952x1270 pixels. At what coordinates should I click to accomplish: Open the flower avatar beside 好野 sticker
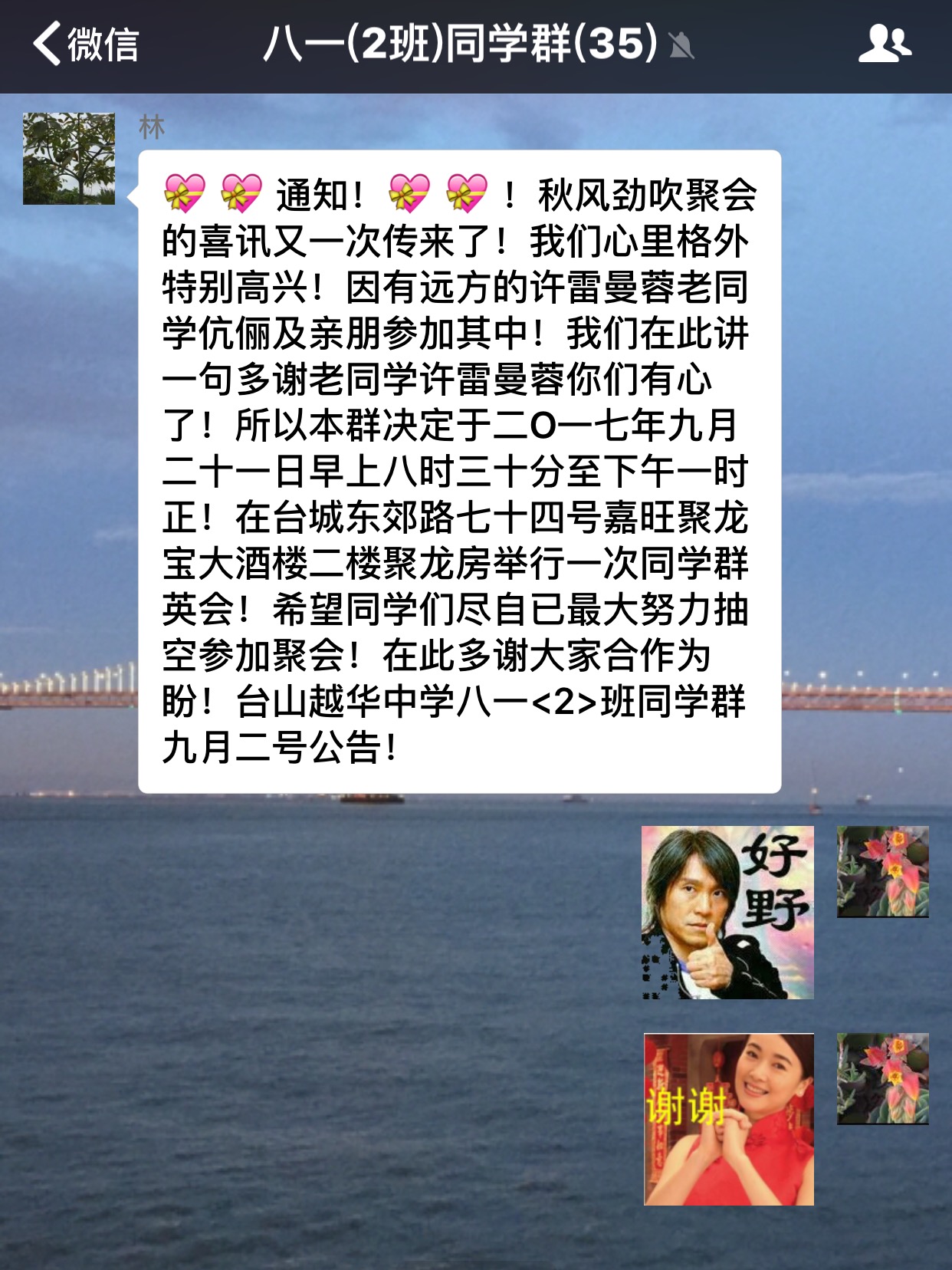[882, 872]
